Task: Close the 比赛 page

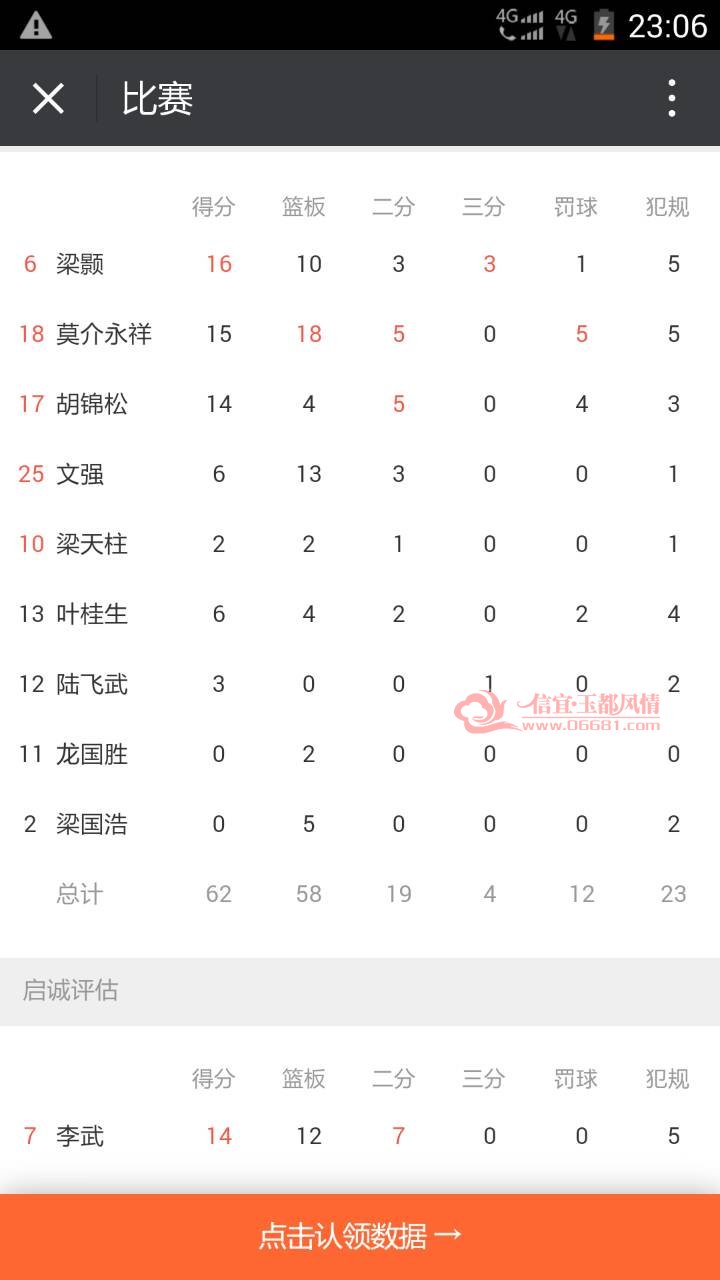Action: click(48, 98)
